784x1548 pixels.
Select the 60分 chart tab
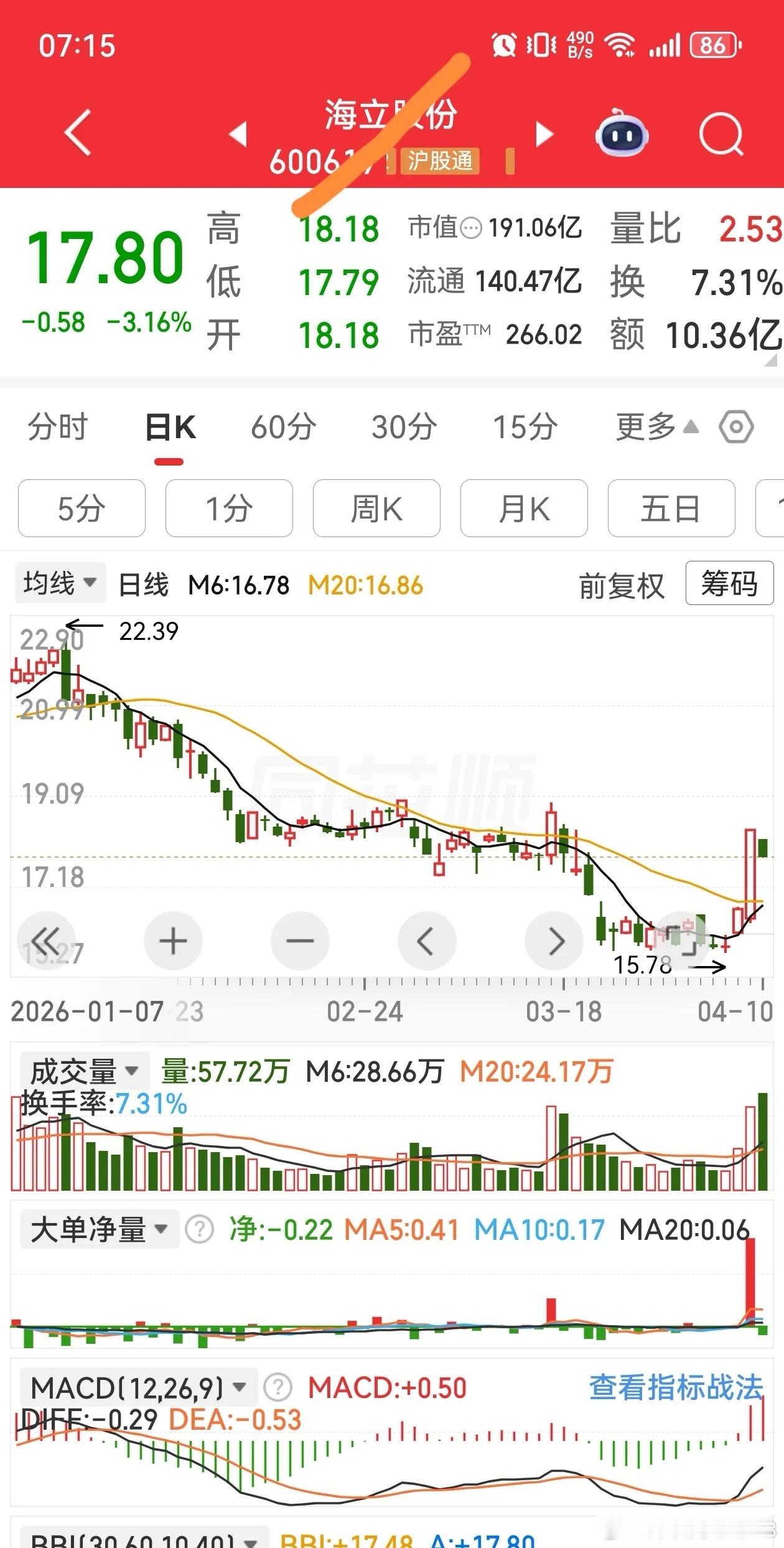pyautogui.click(x=284, y=427)
